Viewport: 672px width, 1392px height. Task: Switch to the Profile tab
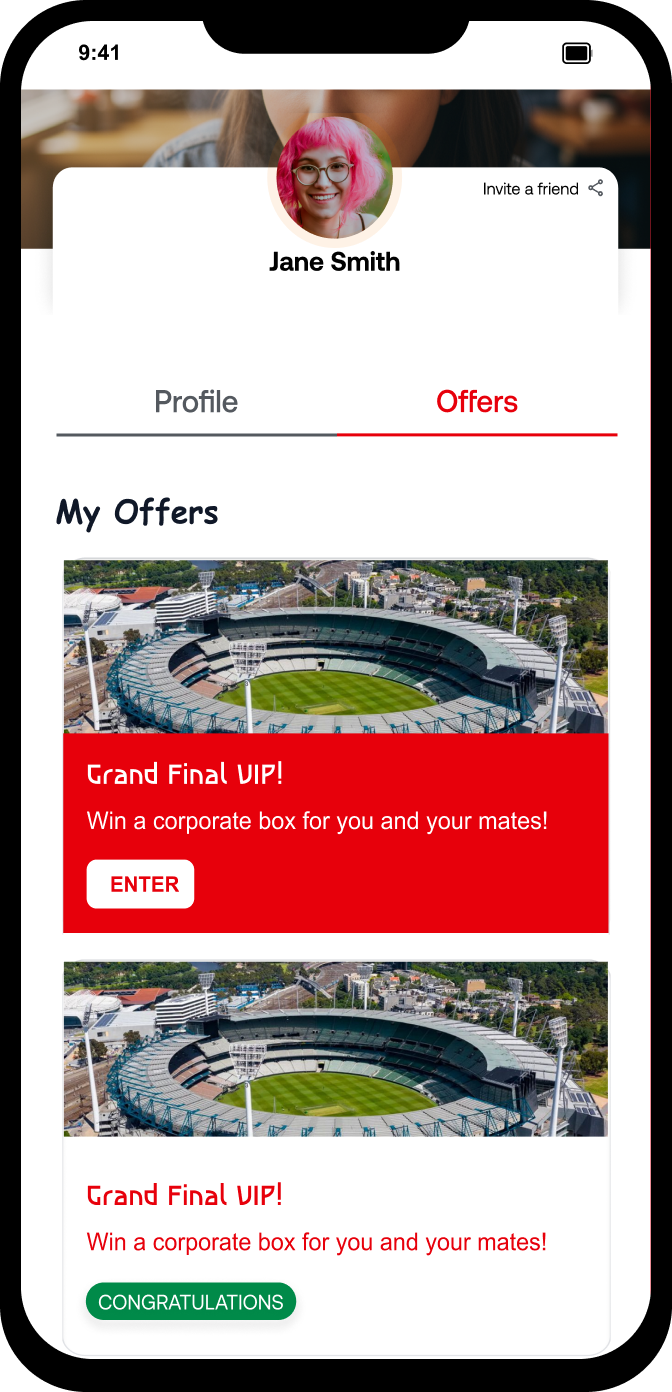pyautogui.click(x=196, y=402)
